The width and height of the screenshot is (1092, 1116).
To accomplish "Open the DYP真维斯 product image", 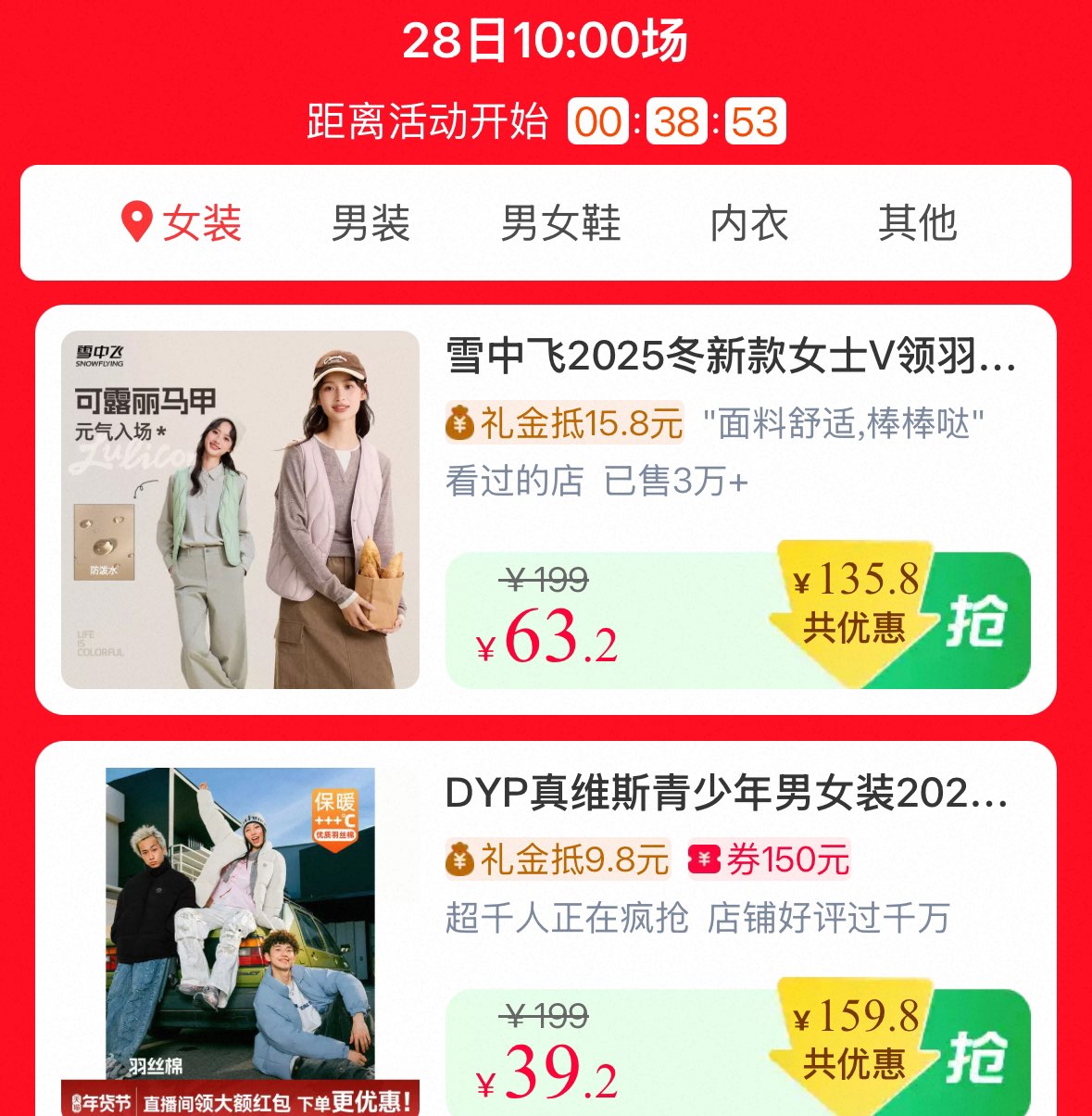I will coord(240,940).
